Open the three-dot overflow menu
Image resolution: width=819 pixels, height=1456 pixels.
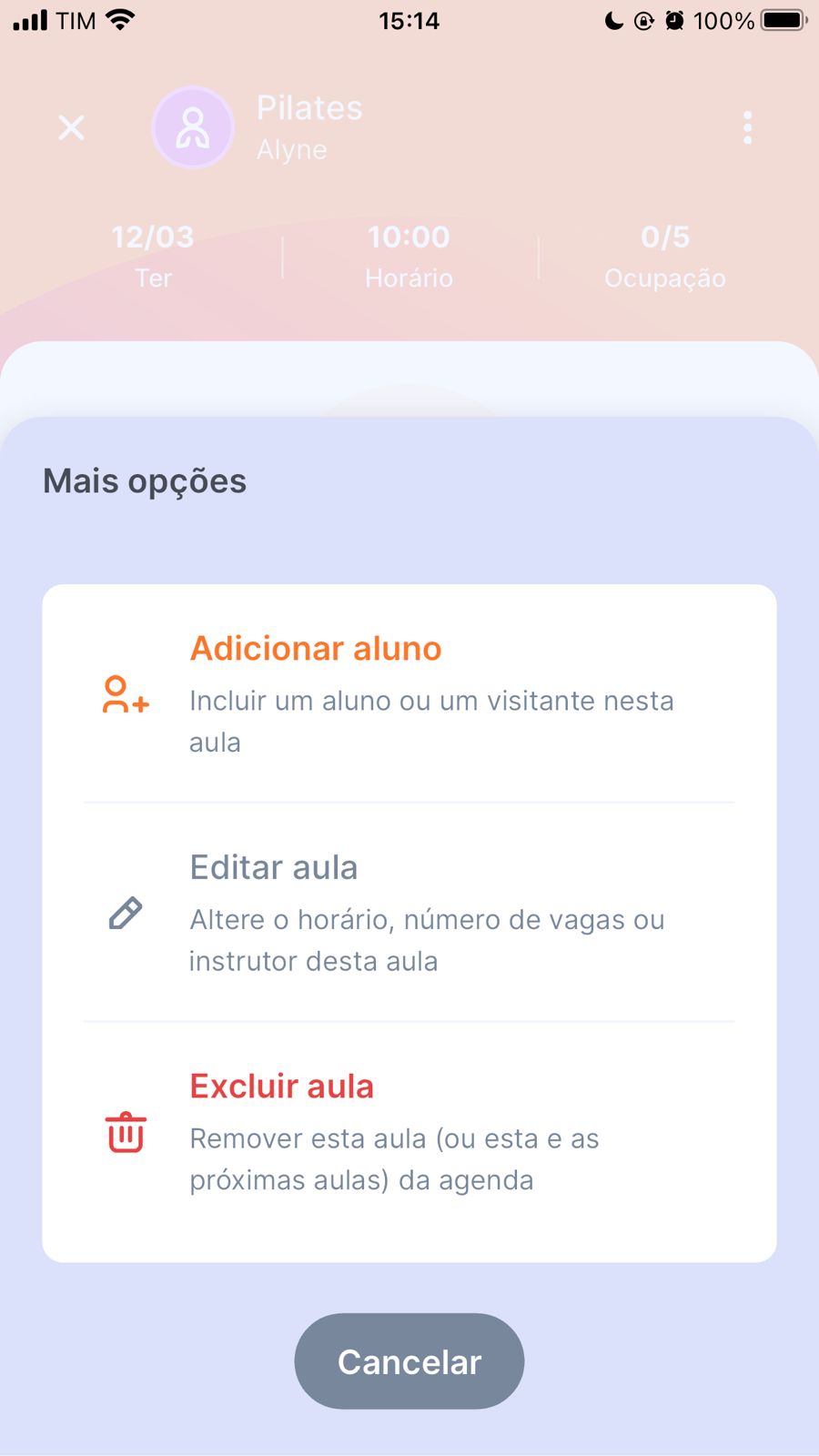747,128
